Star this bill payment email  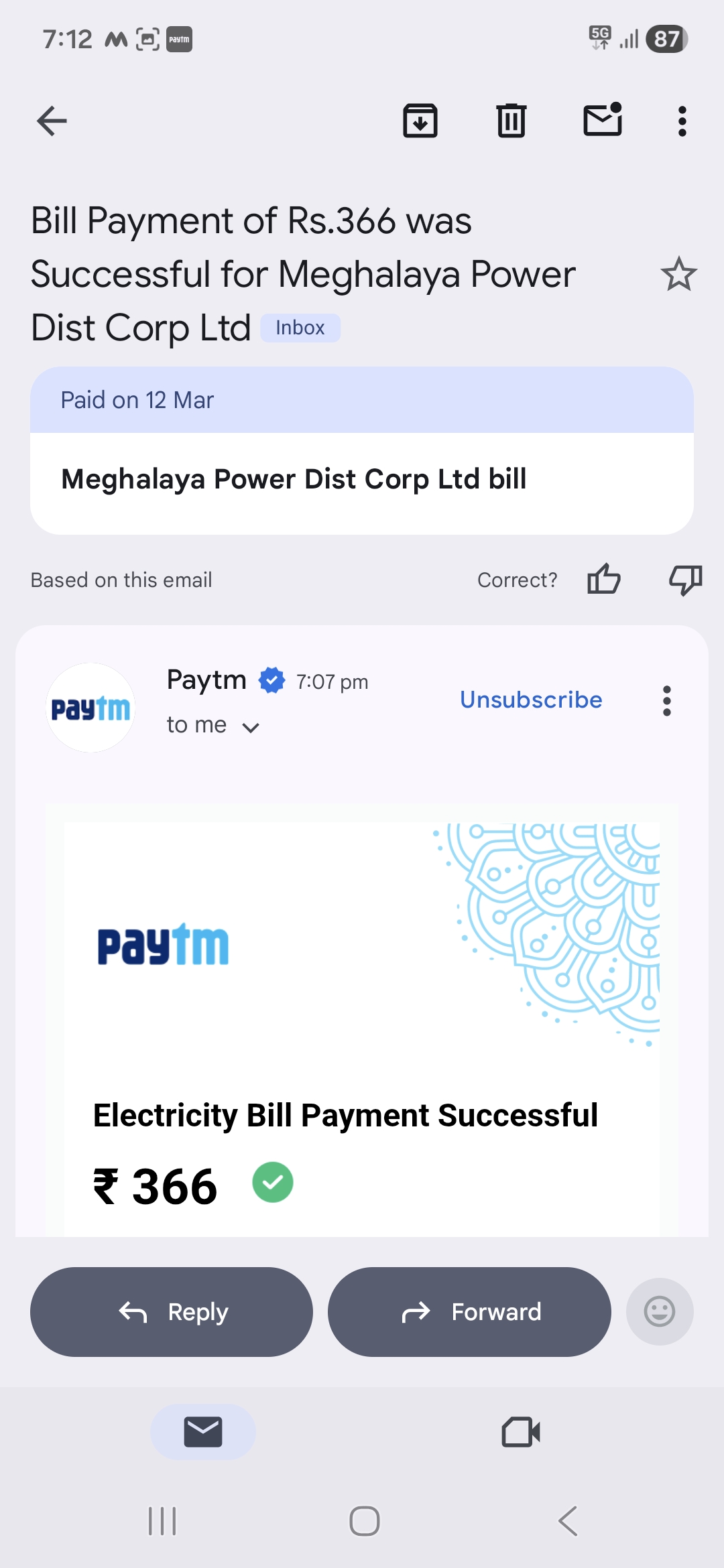(x=678, y=274)
